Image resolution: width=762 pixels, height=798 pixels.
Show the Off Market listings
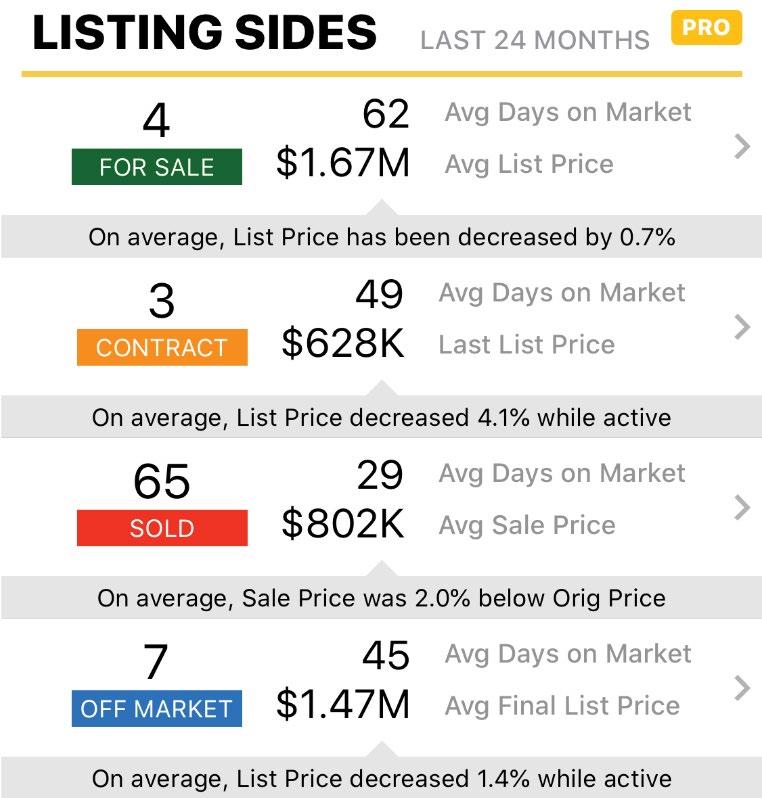741,688
